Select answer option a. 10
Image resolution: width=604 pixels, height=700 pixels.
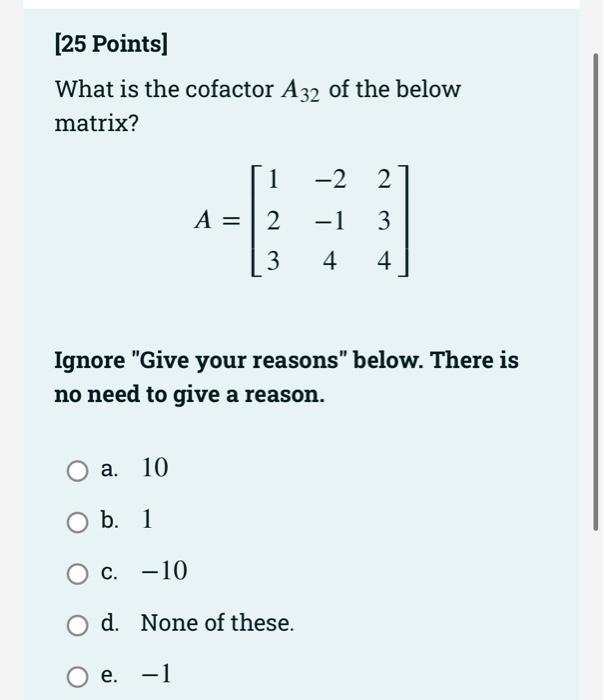pyautogui.click(x=77, y=470)
